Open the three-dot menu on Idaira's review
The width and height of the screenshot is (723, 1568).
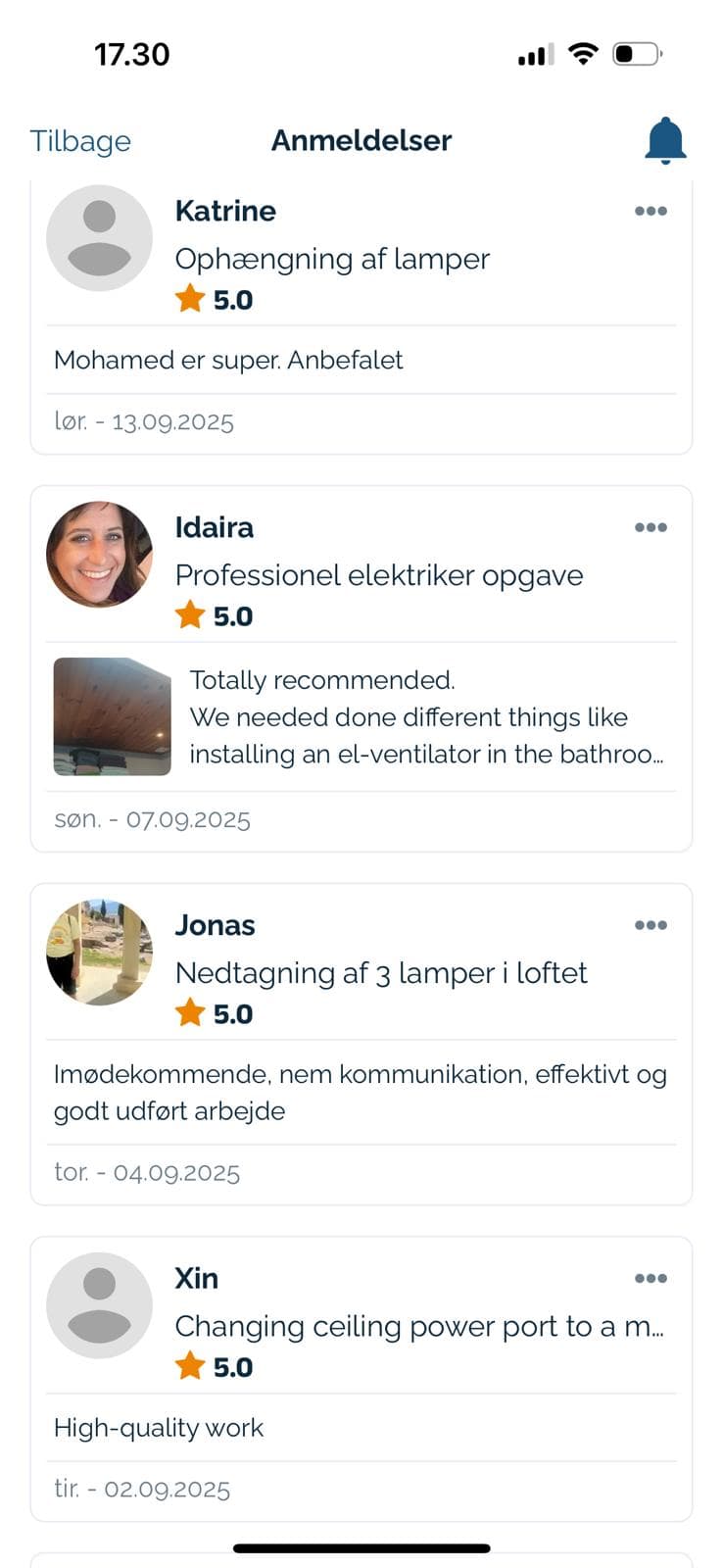pos(651,527)
